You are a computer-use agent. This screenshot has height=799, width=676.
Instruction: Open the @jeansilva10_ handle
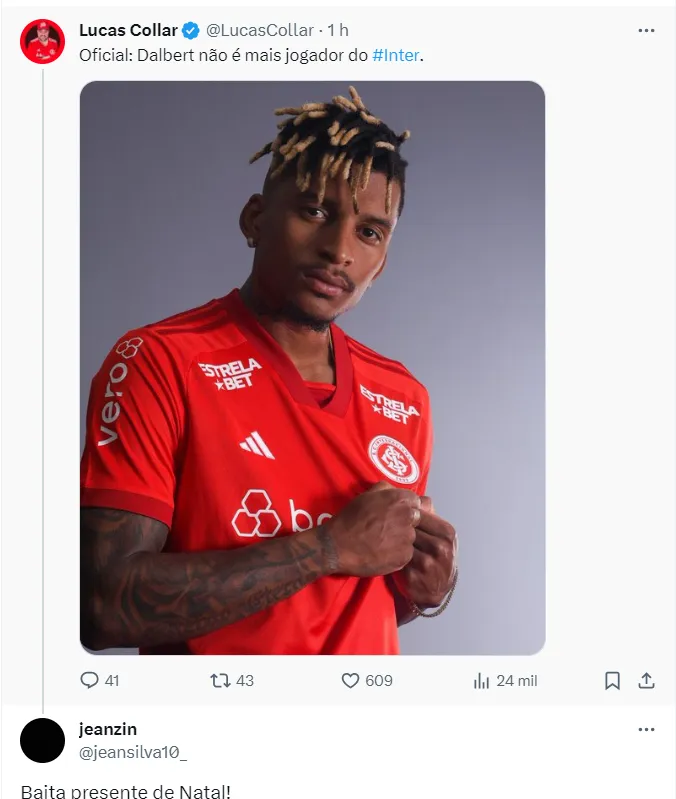point(133,752)
